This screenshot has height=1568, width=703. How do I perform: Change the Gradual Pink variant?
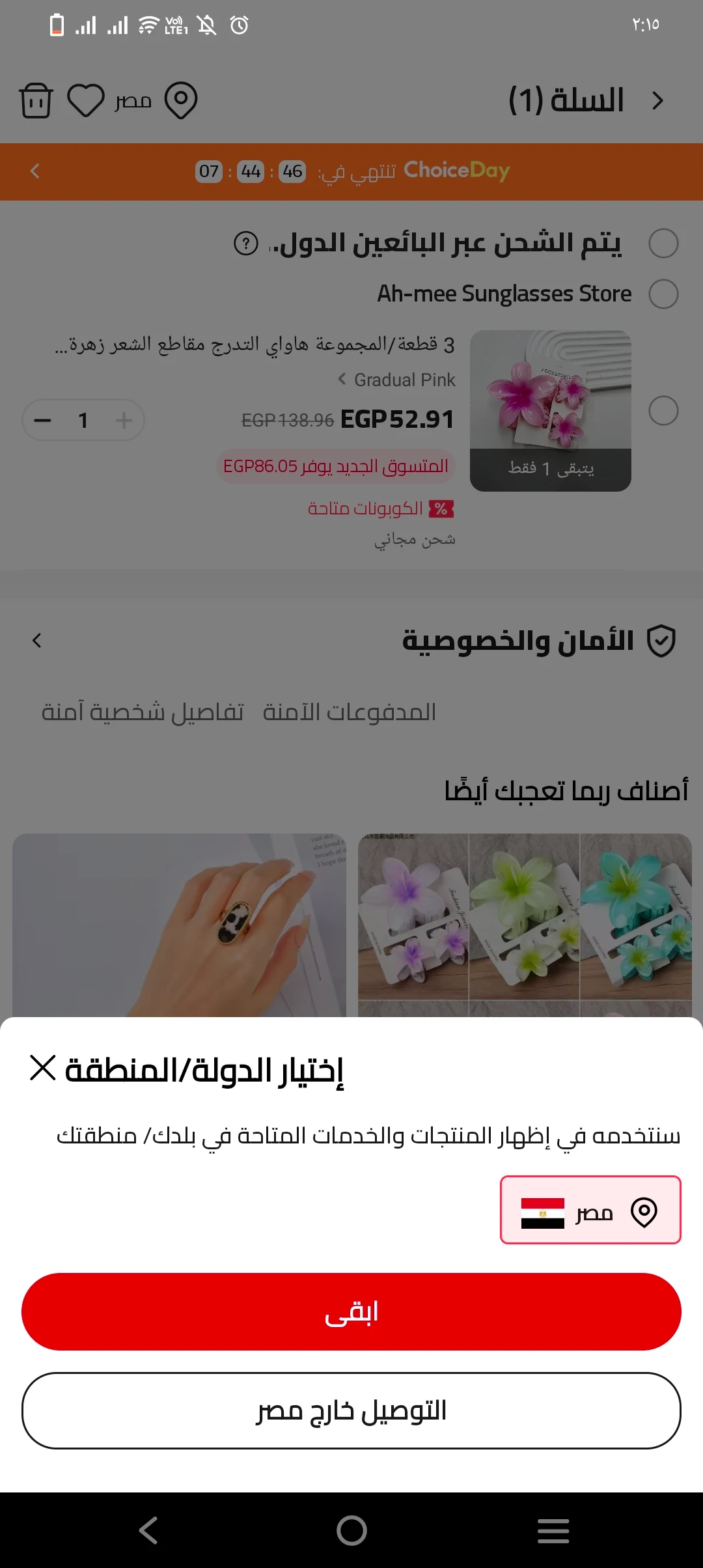(x=398, y=380)
